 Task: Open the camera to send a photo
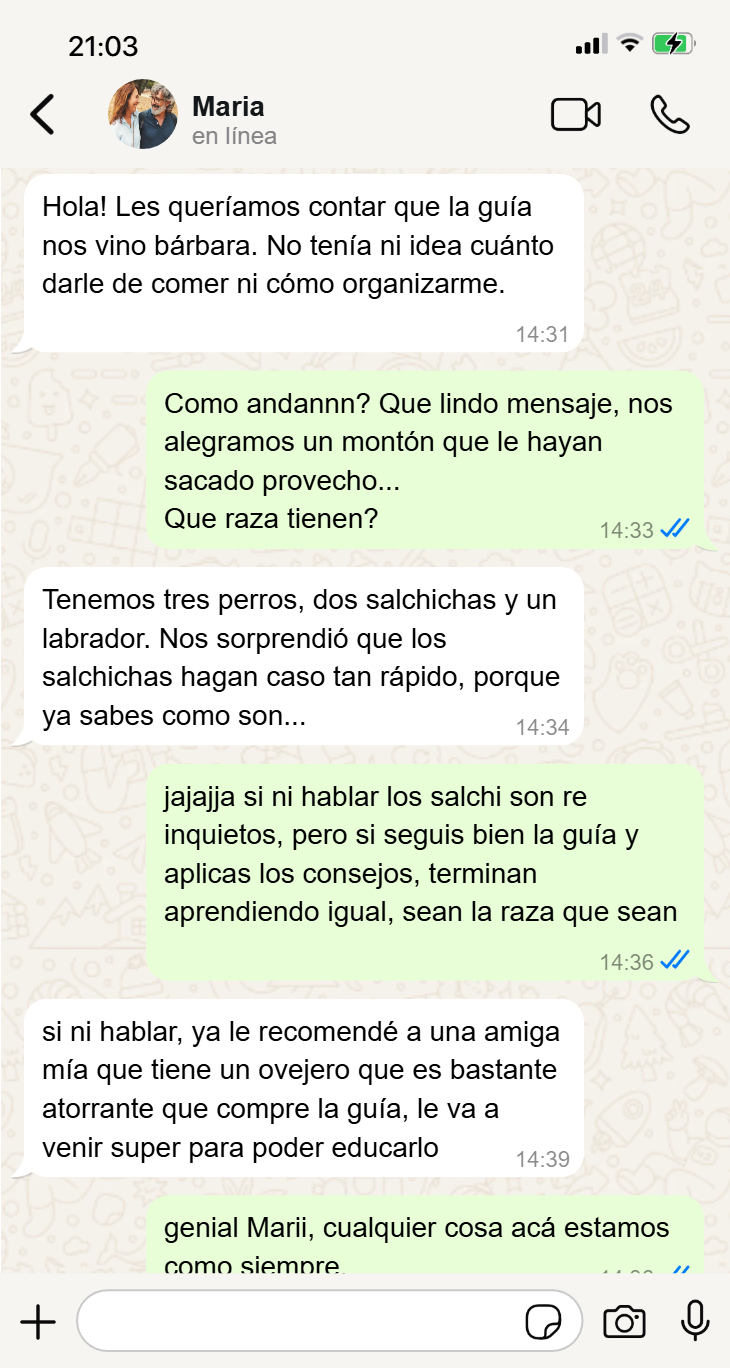click(x=625, y=1322)
